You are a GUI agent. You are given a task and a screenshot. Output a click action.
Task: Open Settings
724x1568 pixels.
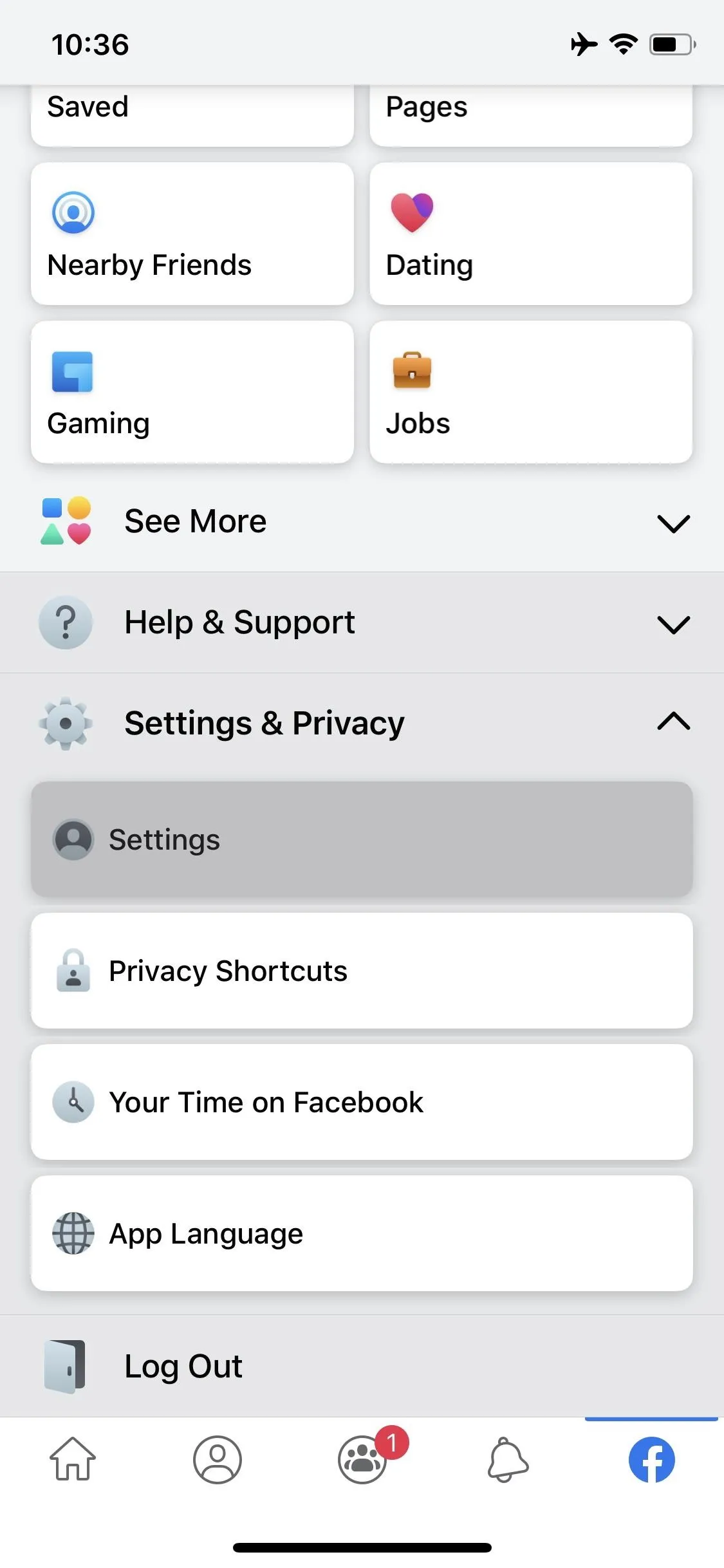tap(362, 839)
